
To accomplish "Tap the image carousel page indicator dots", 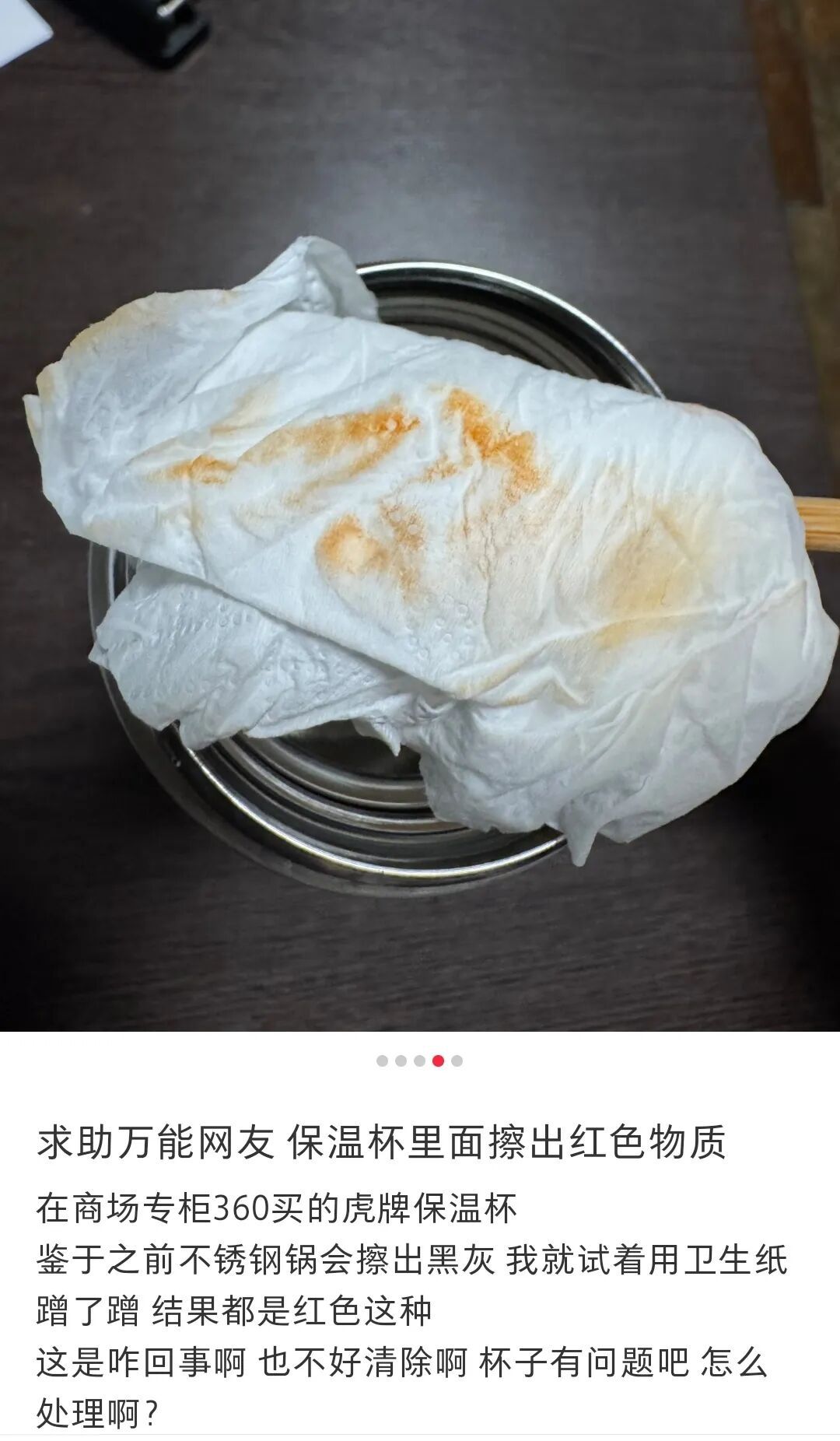I will 419,1061.
